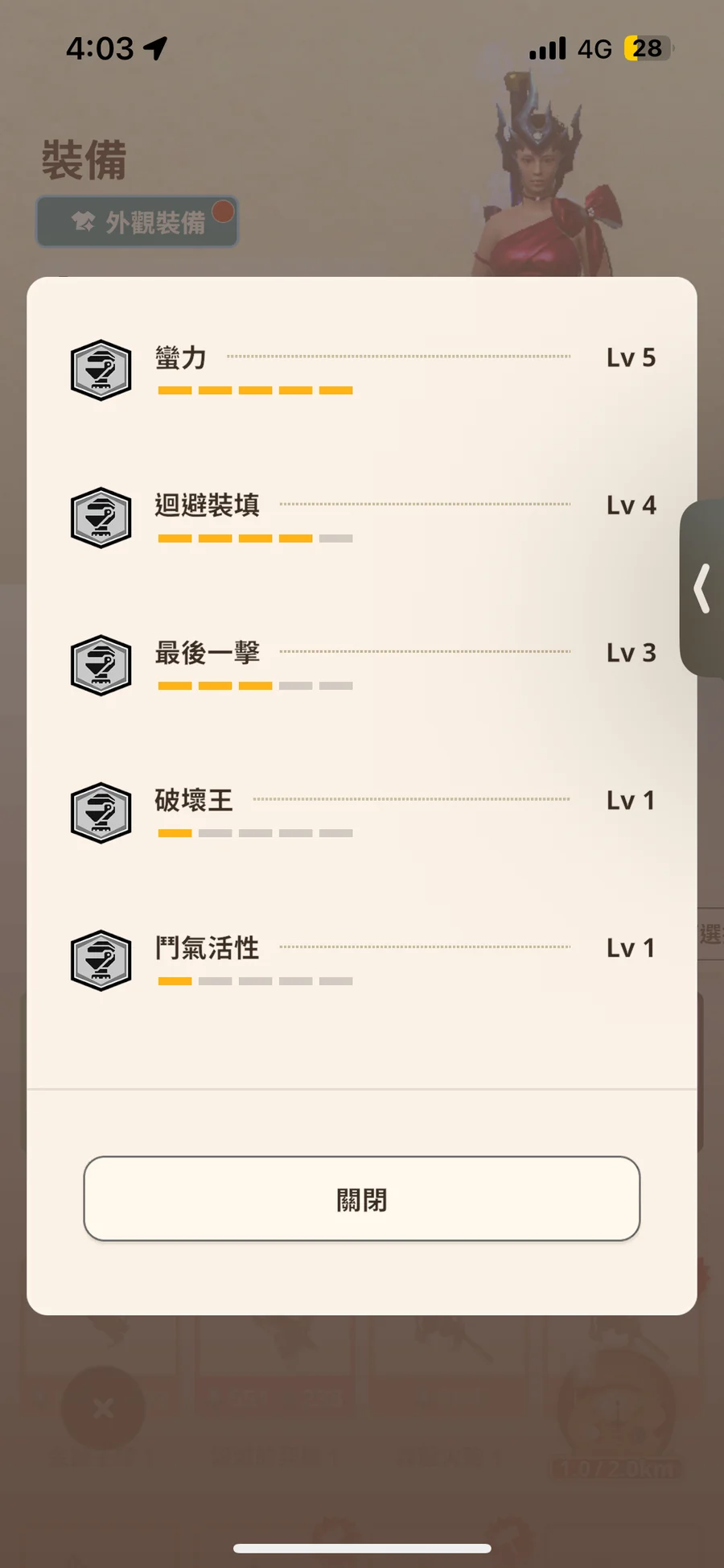724x1568 pixels.
Task: Open the 蠻力 skill details
Action: 362,369
